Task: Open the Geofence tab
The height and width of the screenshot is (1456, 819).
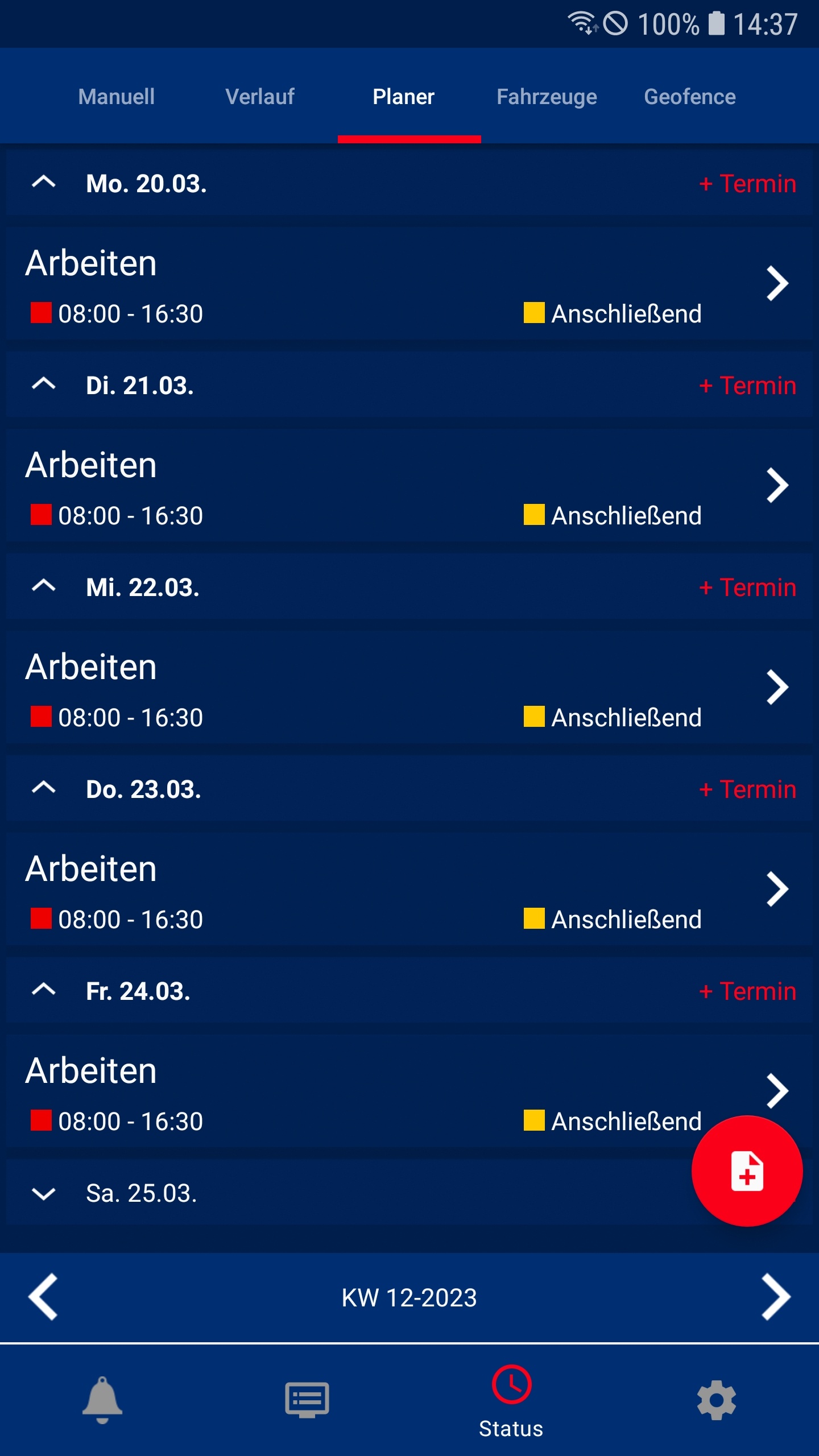Action: pos(690,97)
